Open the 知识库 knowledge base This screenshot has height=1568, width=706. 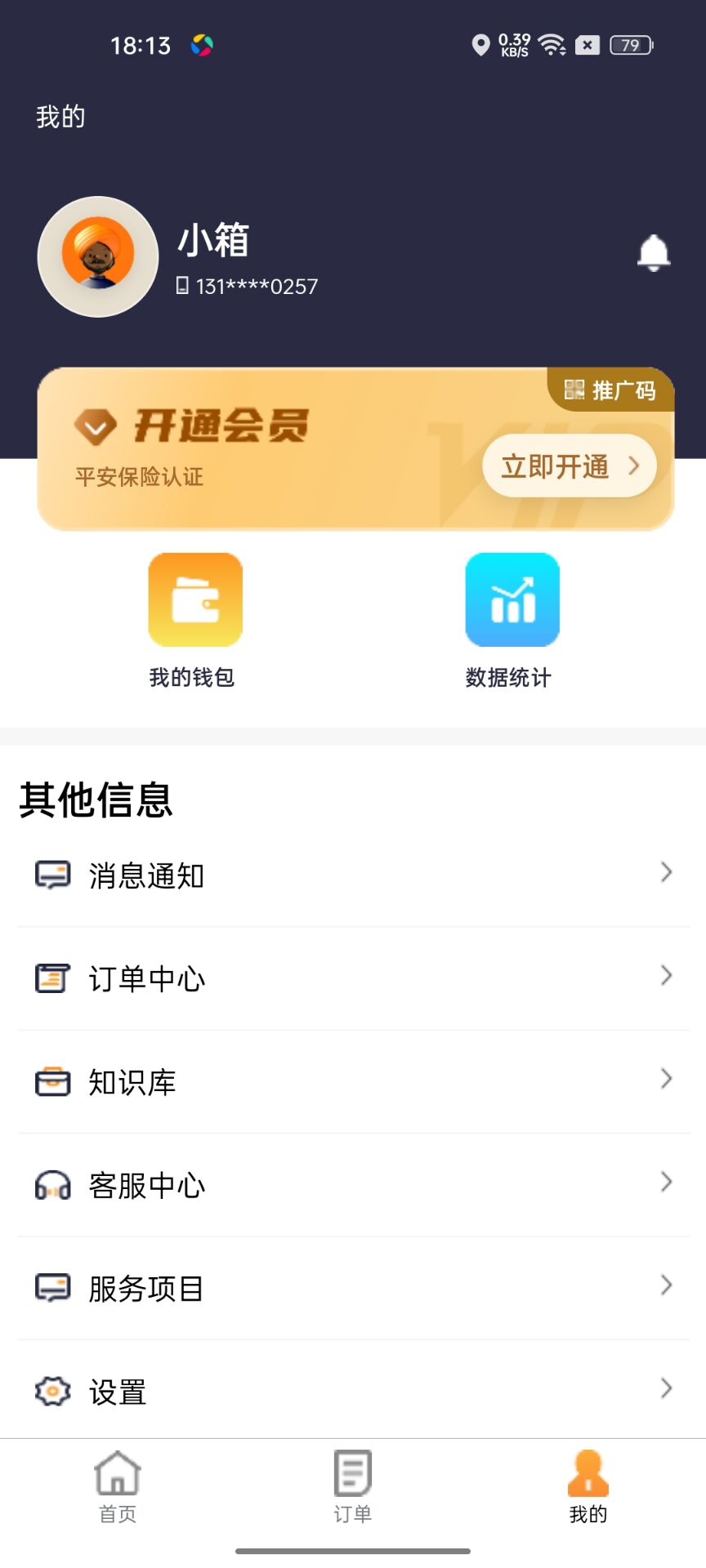click(353, 1082)
